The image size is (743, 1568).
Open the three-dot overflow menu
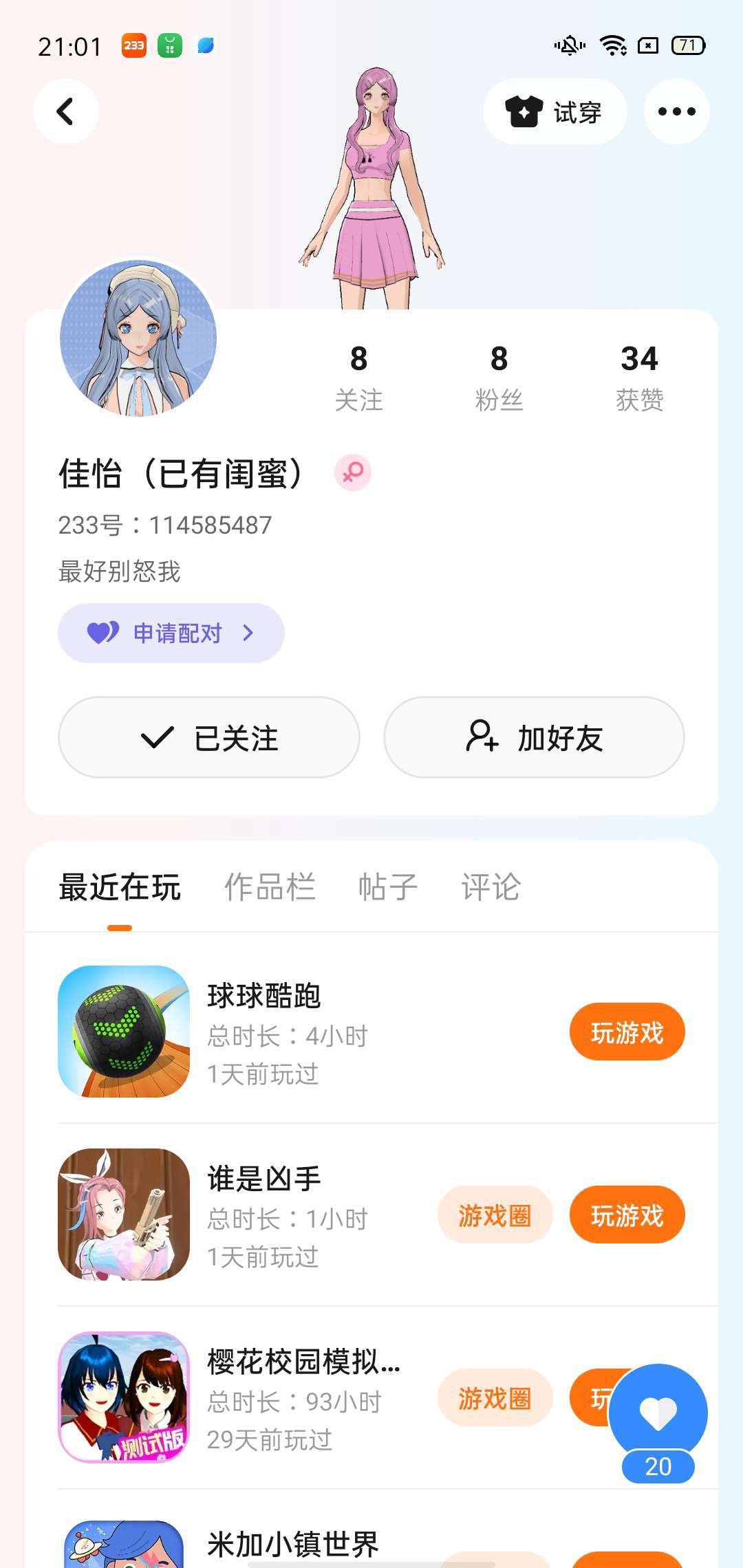[676, 111]
